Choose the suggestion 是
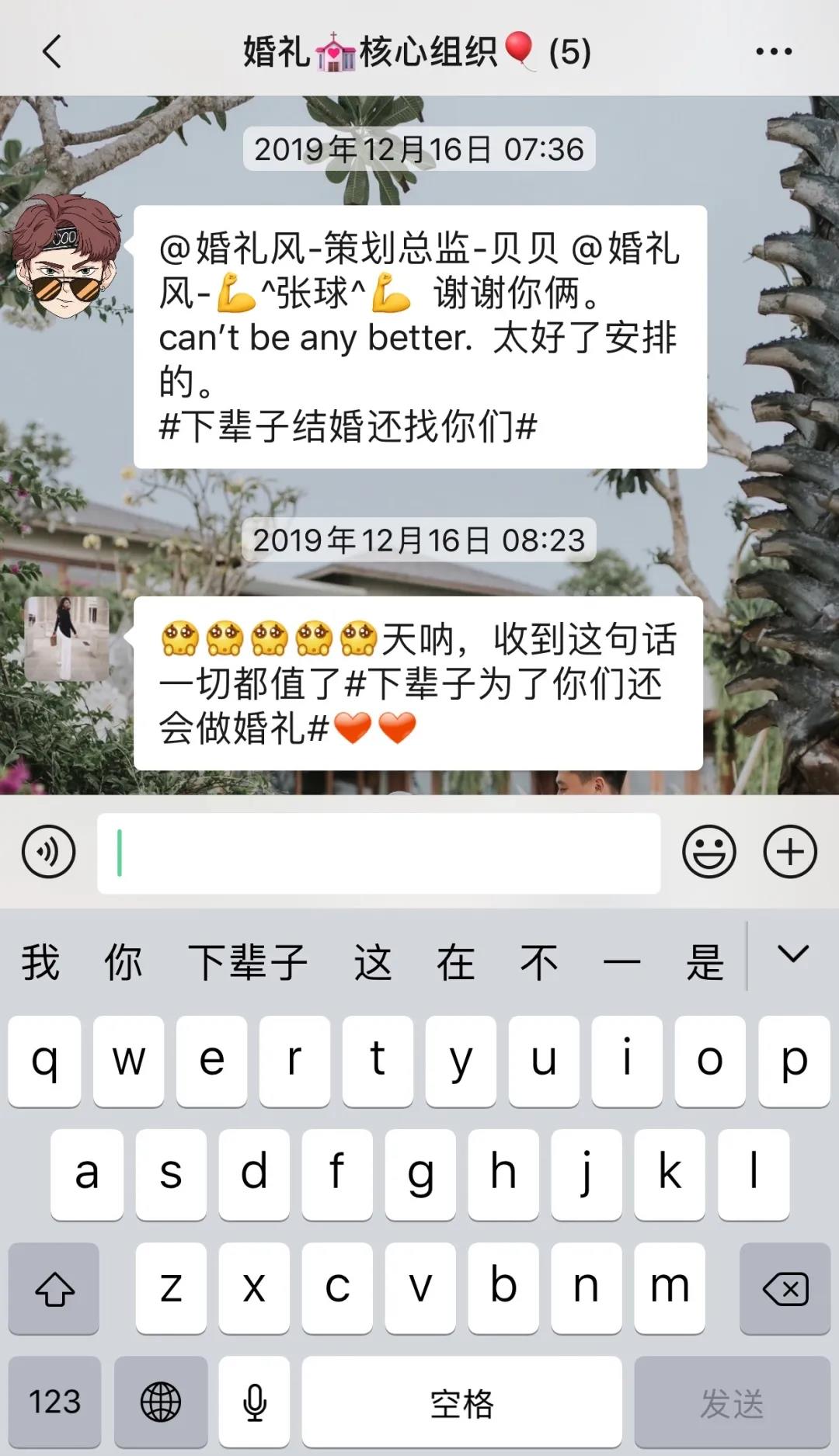Image resolution: width=839 pixels, height=1456 pixels. point(705,962)
